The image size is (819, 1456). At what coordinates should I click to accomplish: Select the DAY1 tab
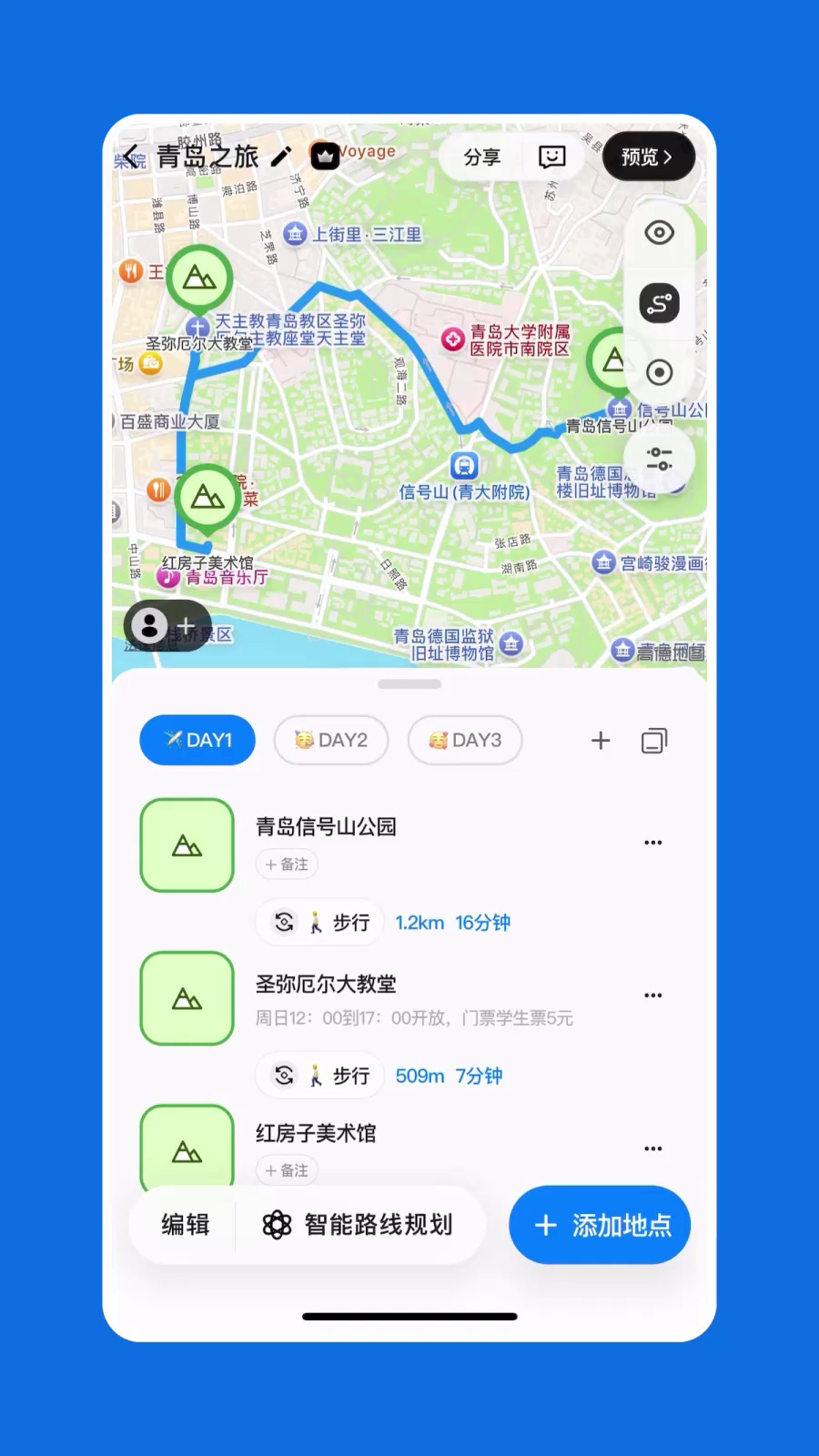[197, 740]
